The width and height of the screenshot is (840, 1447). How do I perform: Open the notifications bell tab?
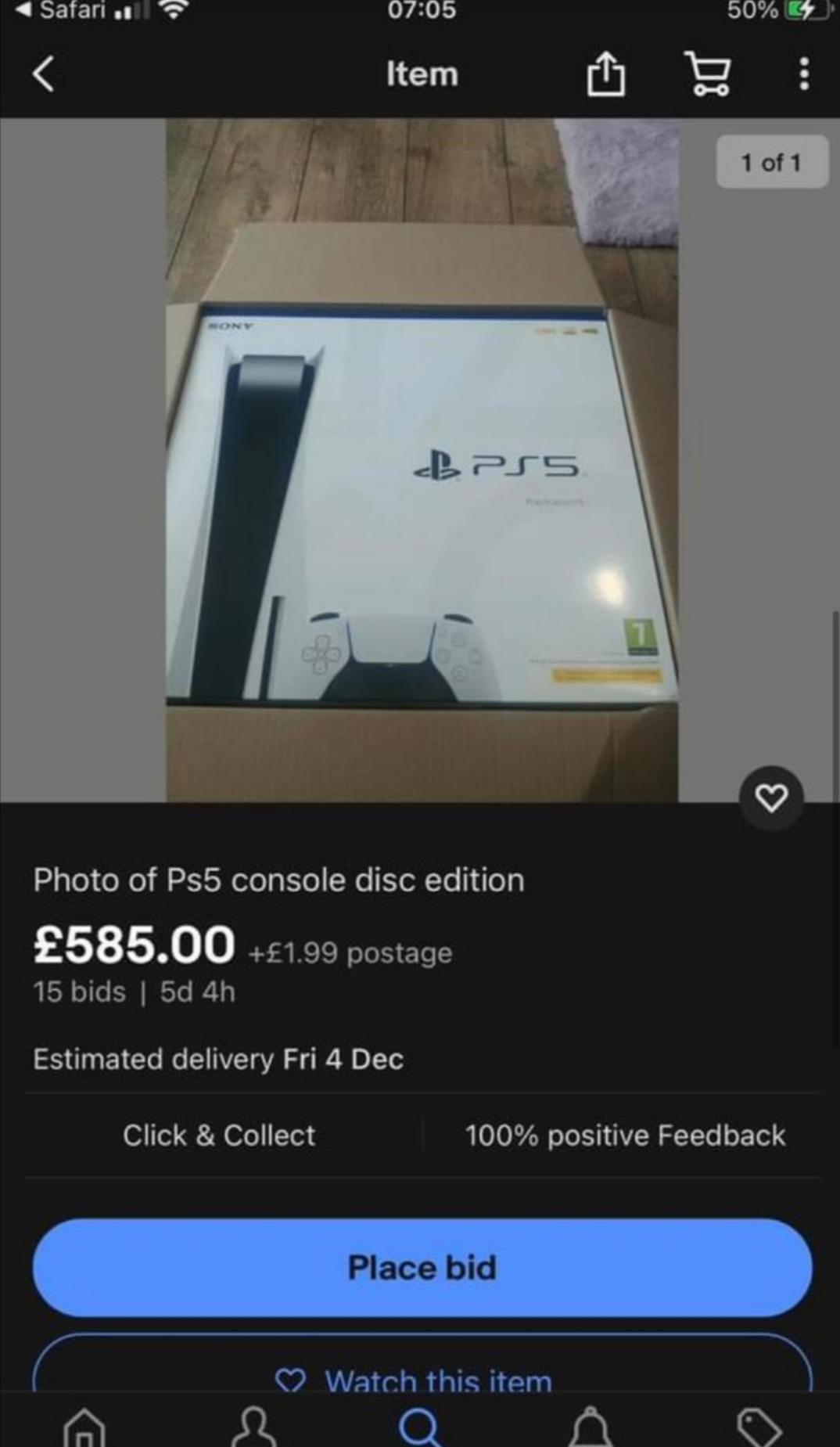[x=591, y=1427]
